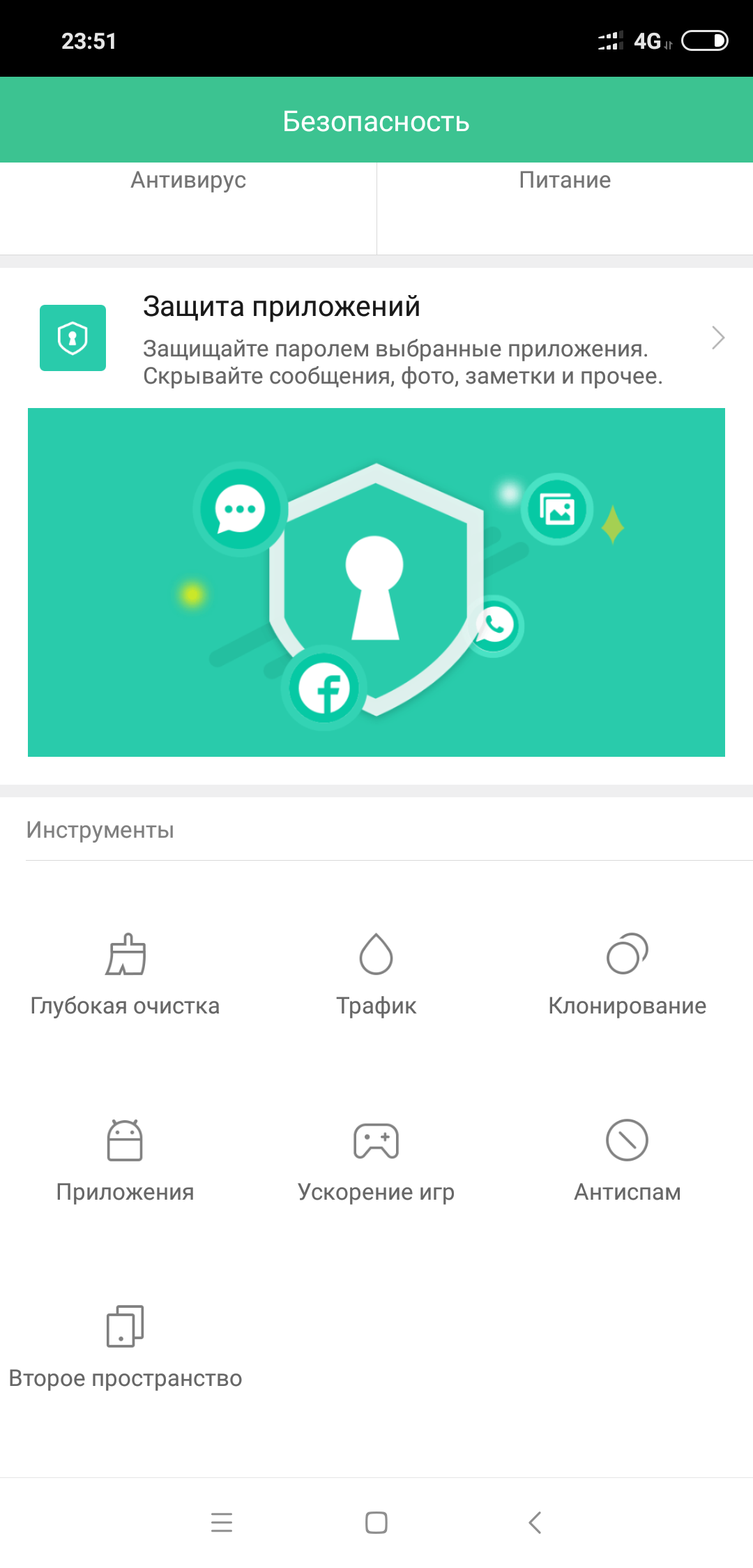Select Клонирование

click(x=627, y=973)
